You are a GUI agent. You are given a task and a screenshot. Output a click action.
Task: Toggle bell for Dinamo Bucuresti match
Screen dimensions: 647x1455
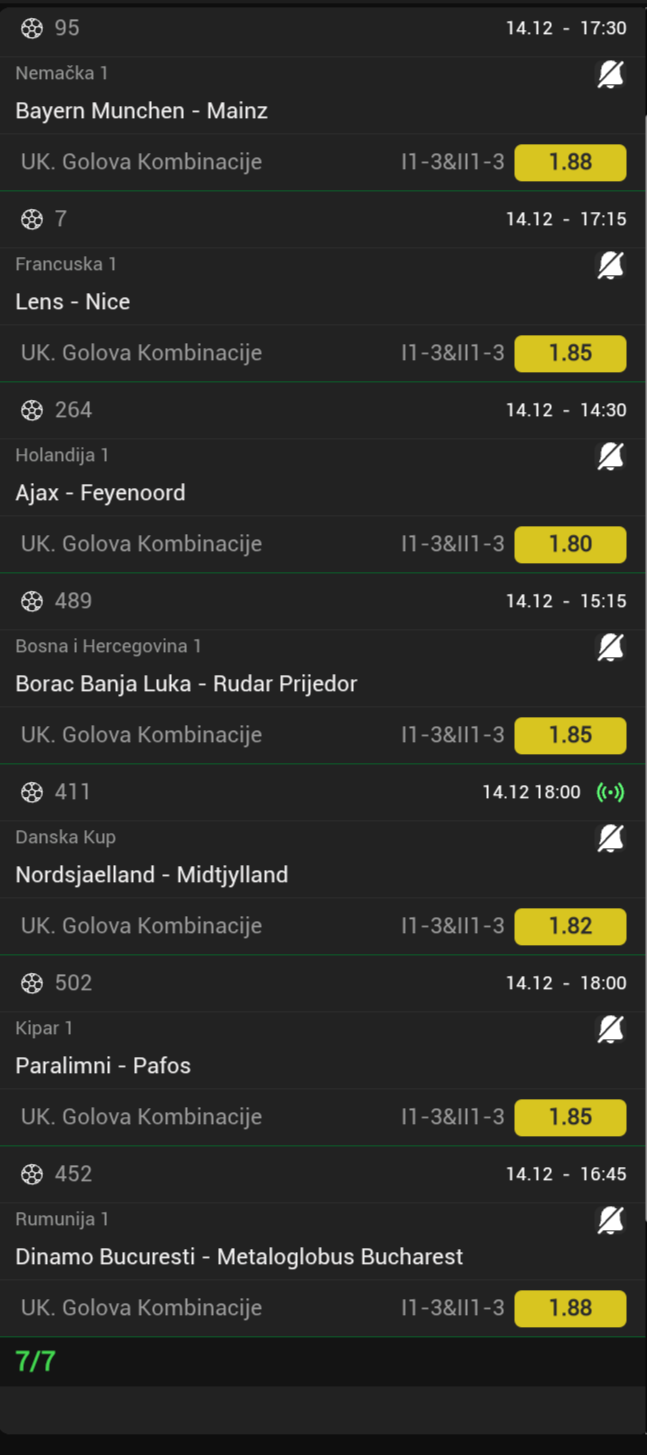pyautogui.click(x=610, y=1220)
